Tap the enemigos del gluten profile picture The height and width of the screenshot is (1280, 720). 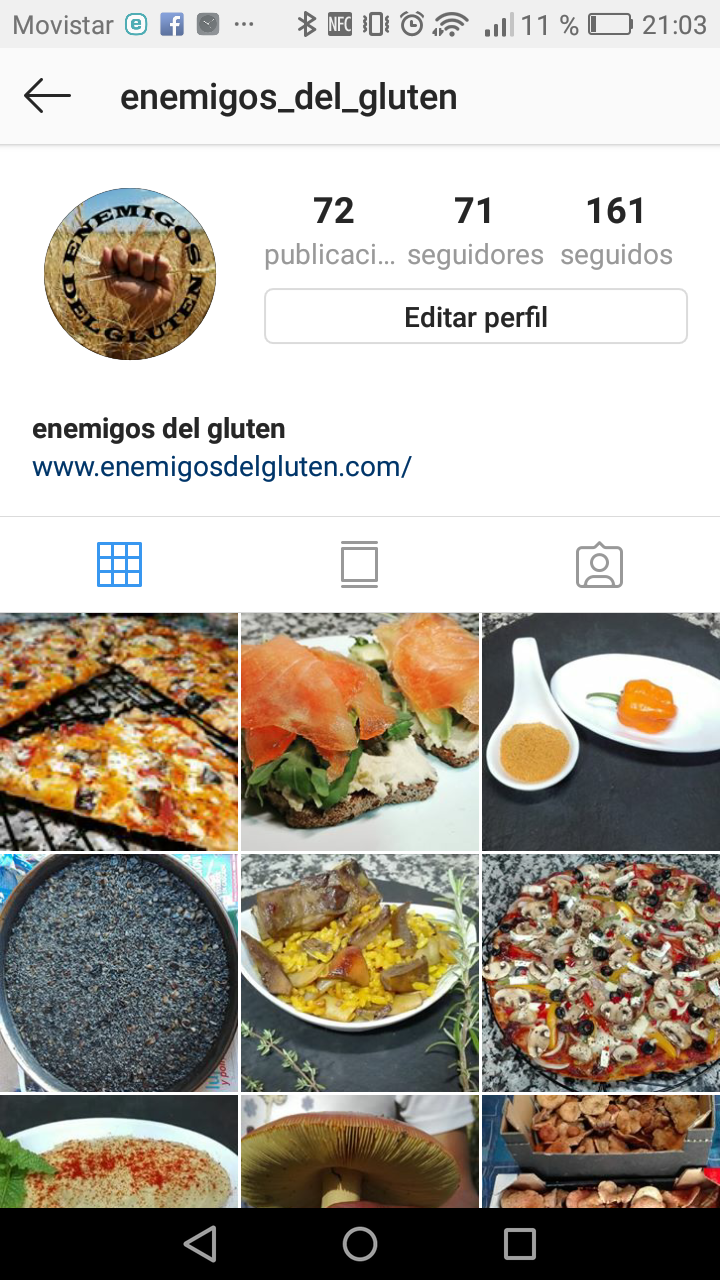click(x=130, y=274)
